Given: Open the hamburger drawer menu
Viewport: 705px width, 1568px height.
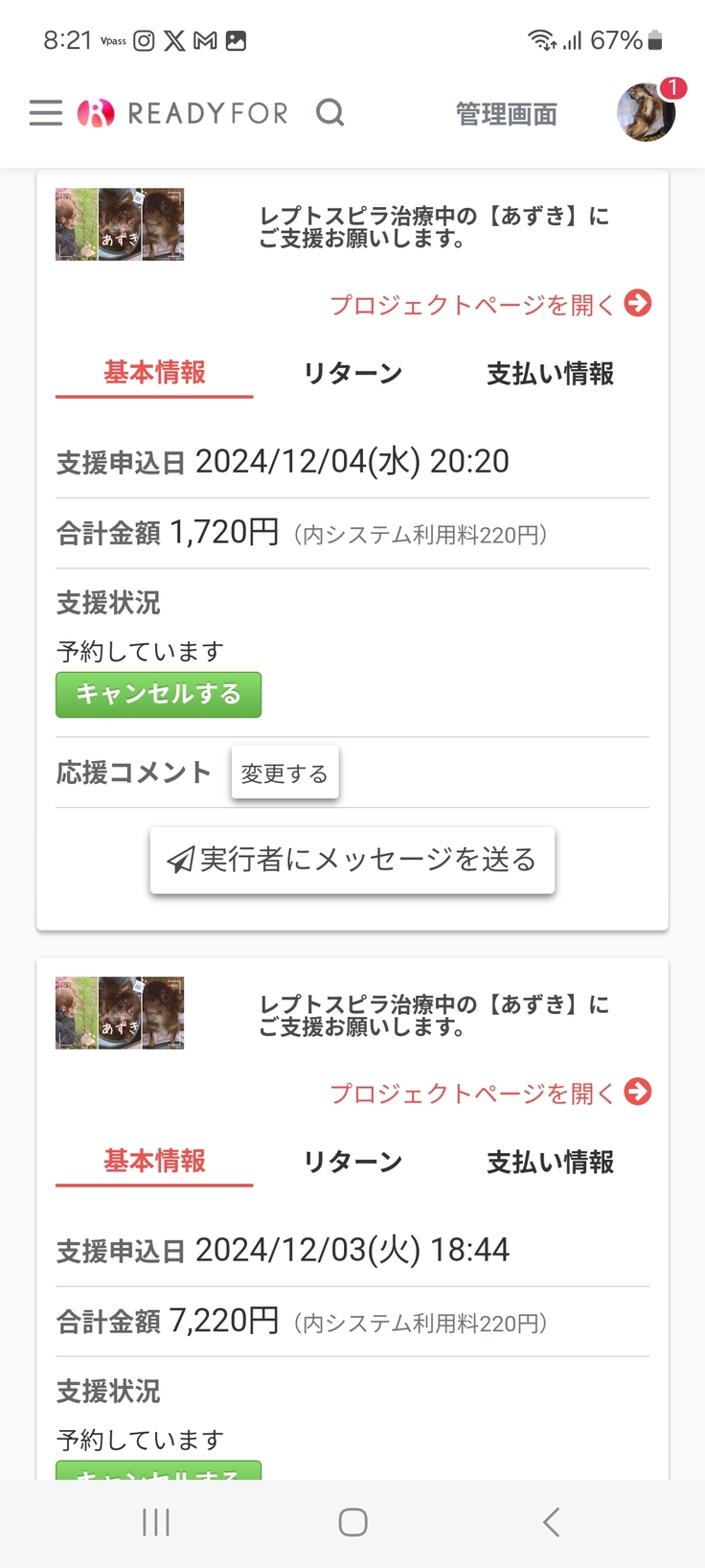Looking at the screenshot, I should click(x=45, y=113).
